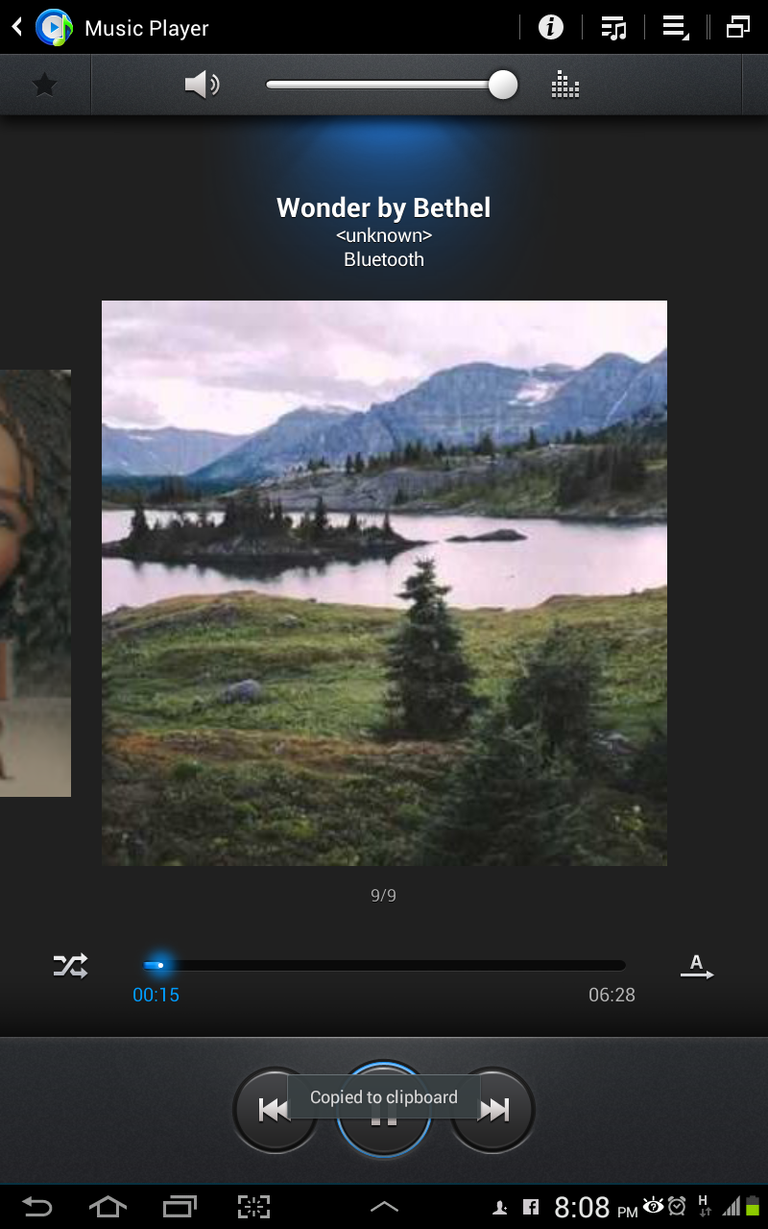The height and width of the screenshot is (1229, 768).
Task: Open the song details info icon
Action: coord(551,27)
